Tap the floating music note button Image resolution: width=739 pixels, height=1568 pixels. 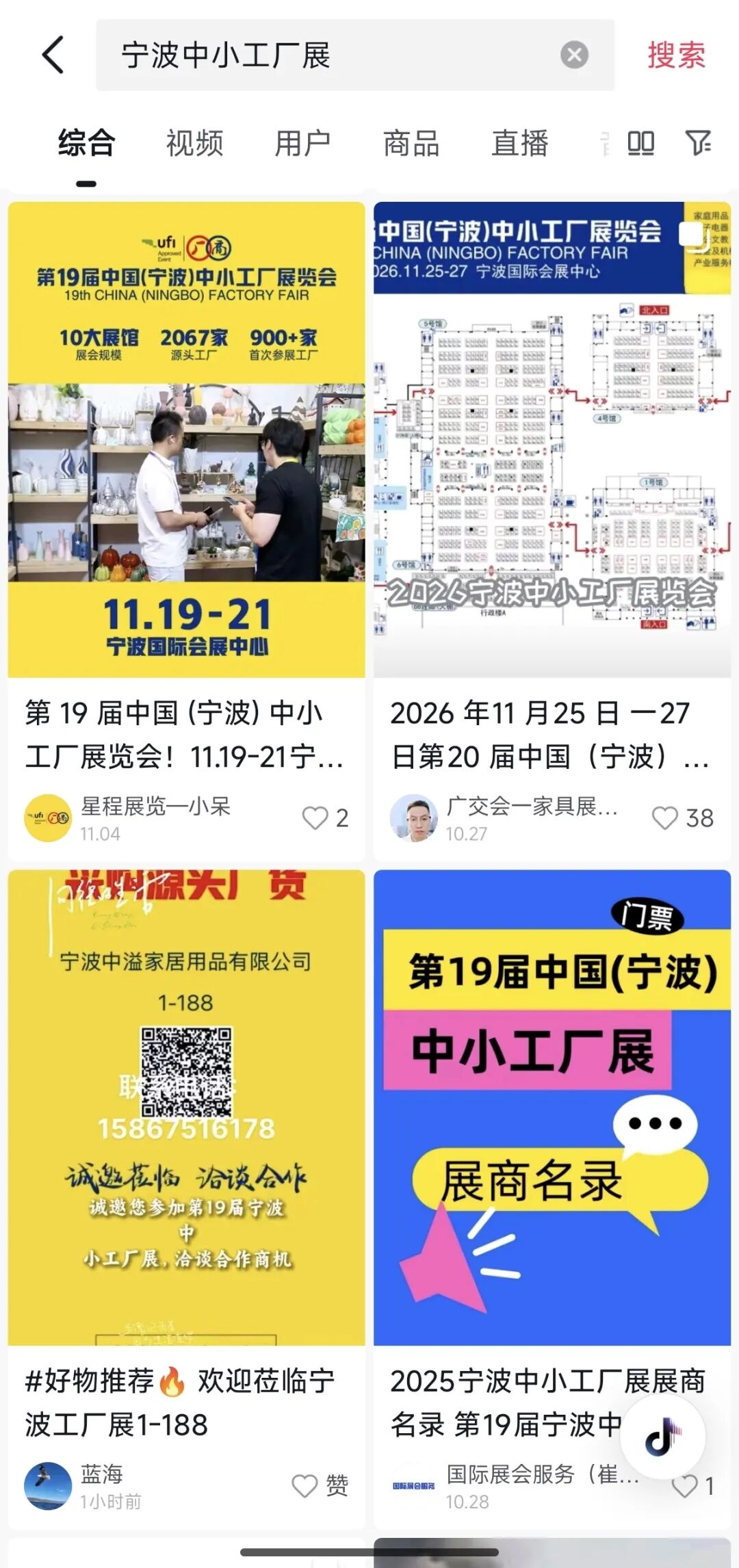[x=662, y=1437]
